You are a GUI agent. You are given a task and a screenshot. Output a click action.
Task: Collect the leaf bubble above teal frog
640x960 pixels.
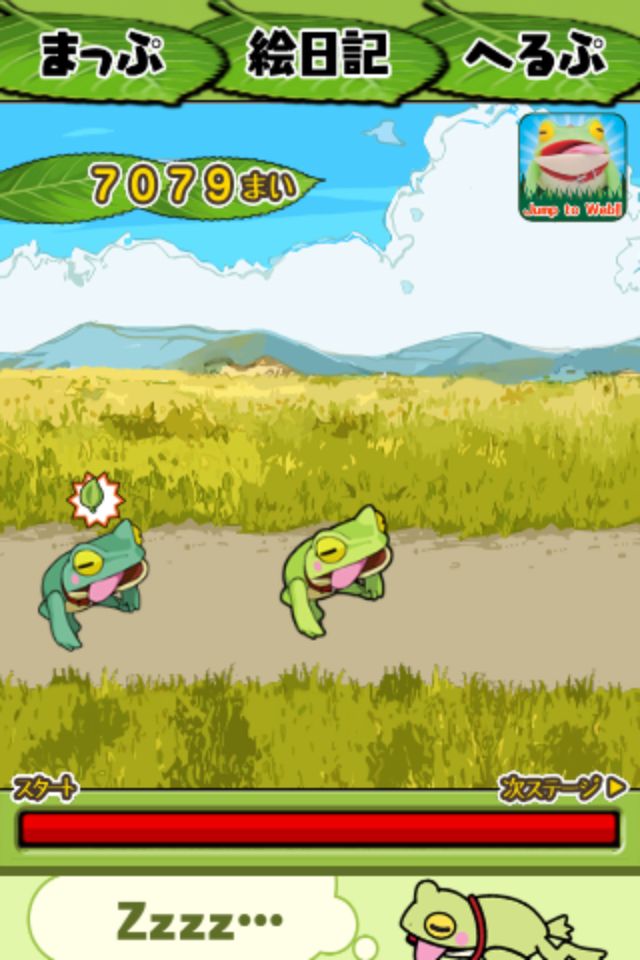(94, 498)
